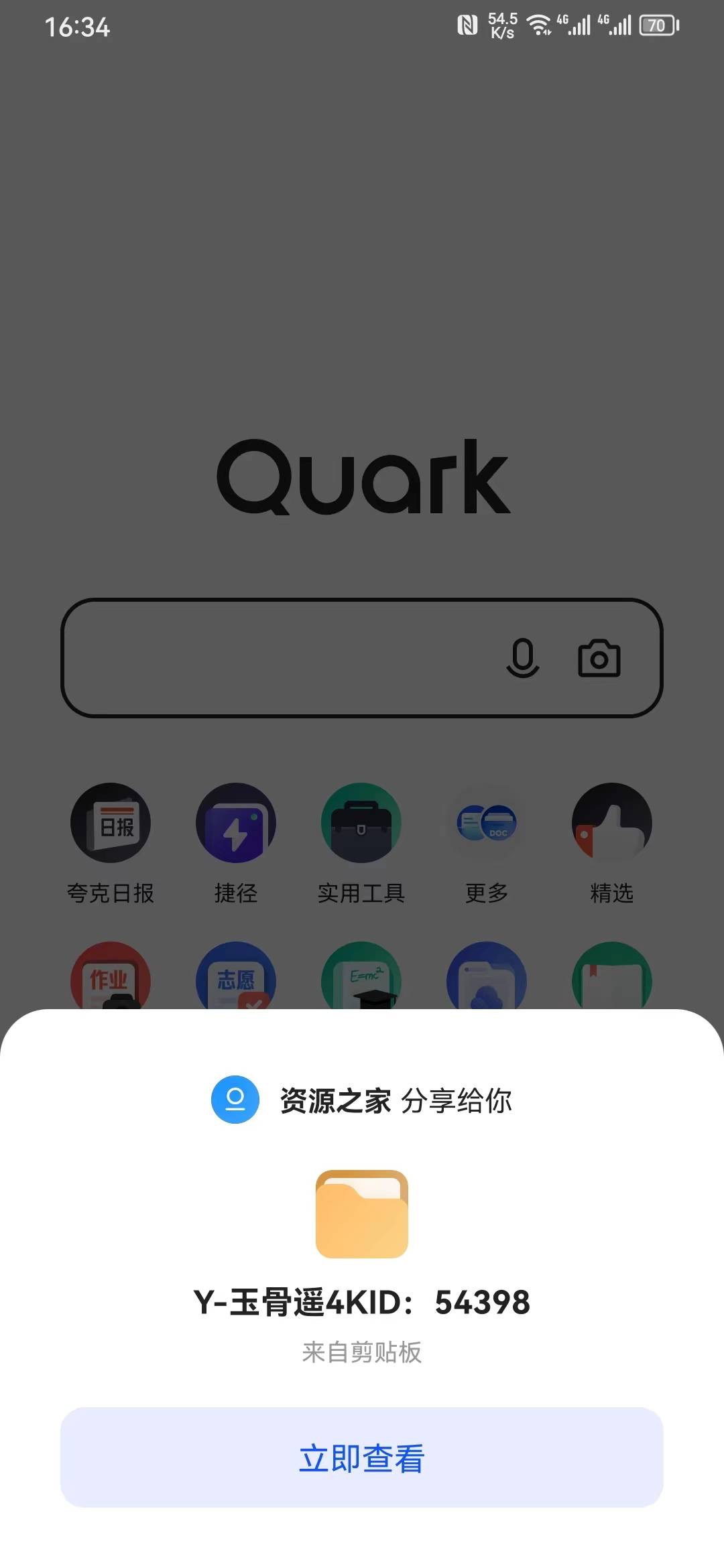Image resolution: width=724 pixels, height=1568 pixels.
Task: Select the 志愿 college application icon
Action: pyautogui.click(x=236, y=980)
